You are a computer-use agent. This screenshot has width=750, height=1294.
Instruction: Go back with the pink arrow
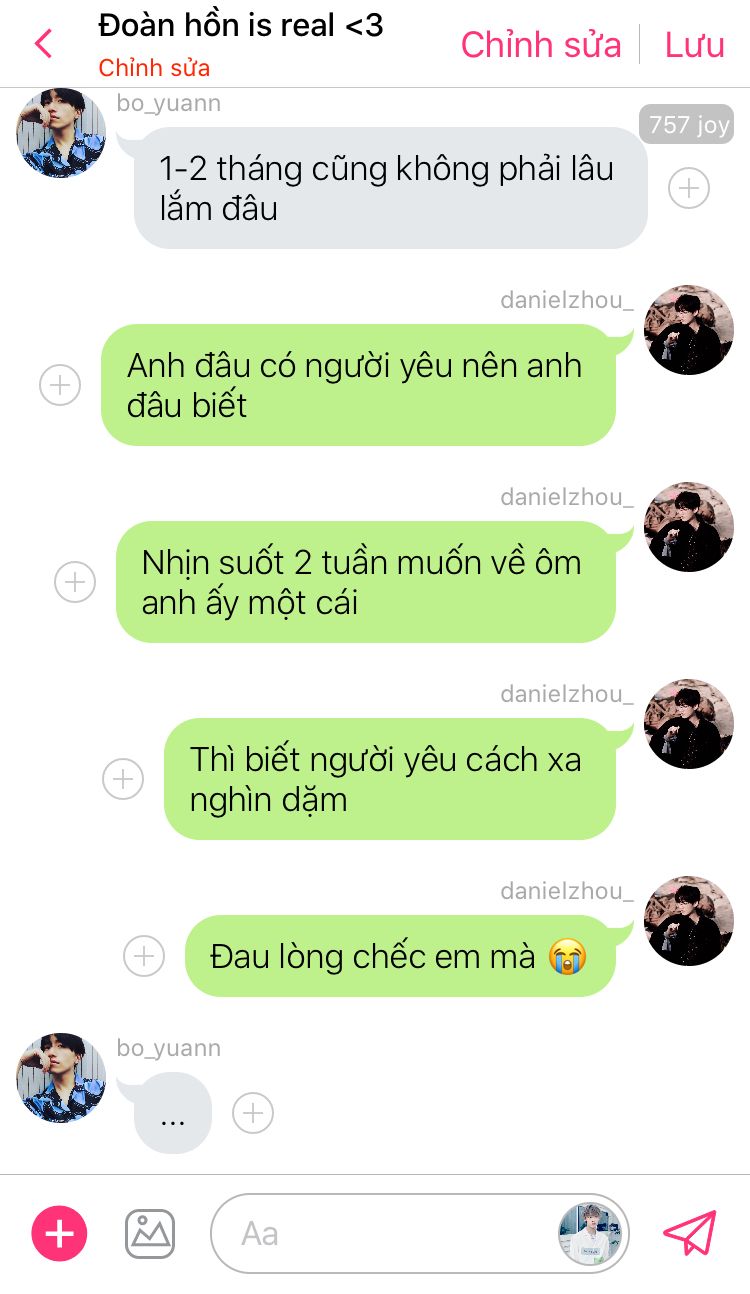(43, 44)
